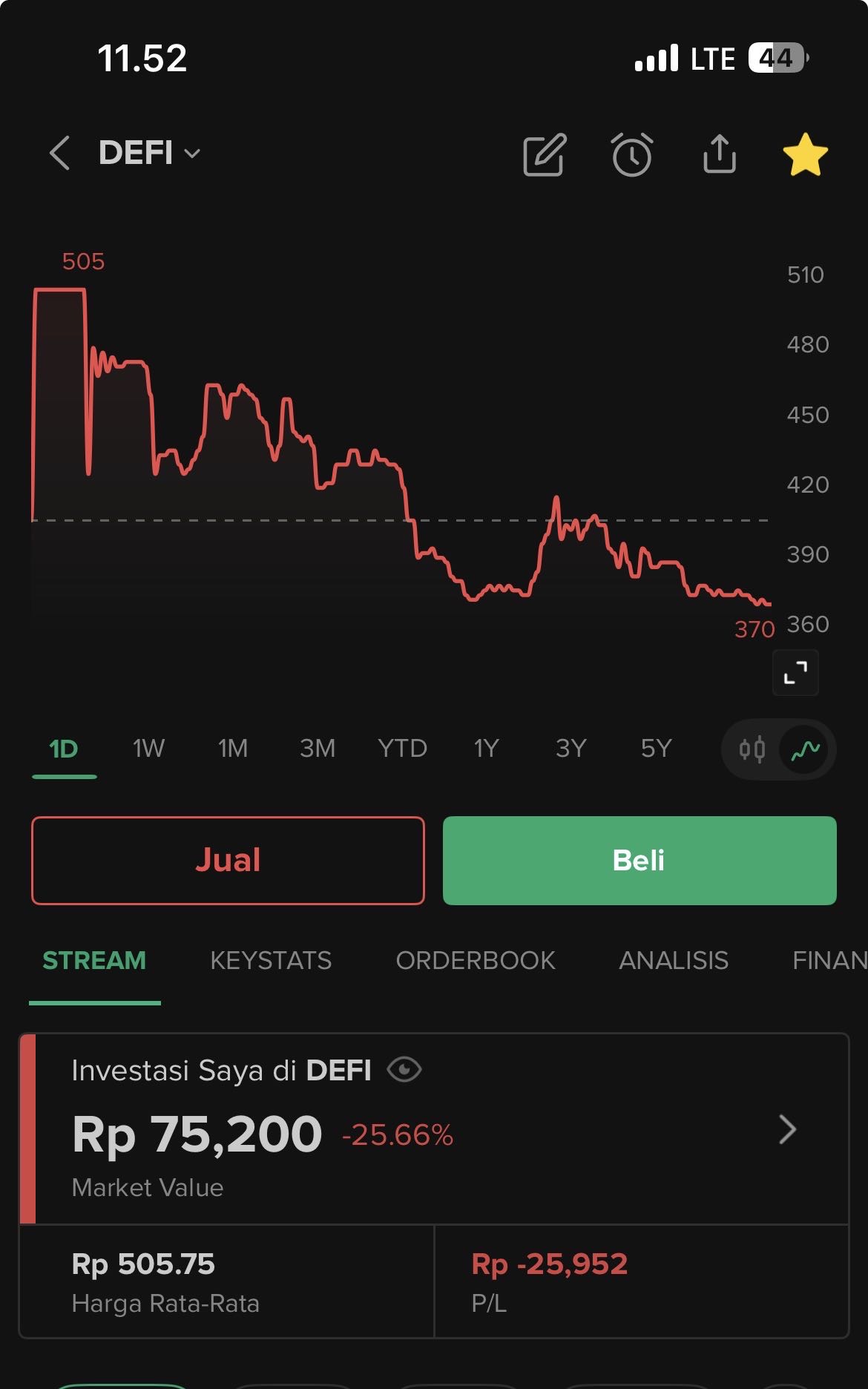Select the 1Y chart range
This screenshot has height=1389, width=868.
pos(487,748)
